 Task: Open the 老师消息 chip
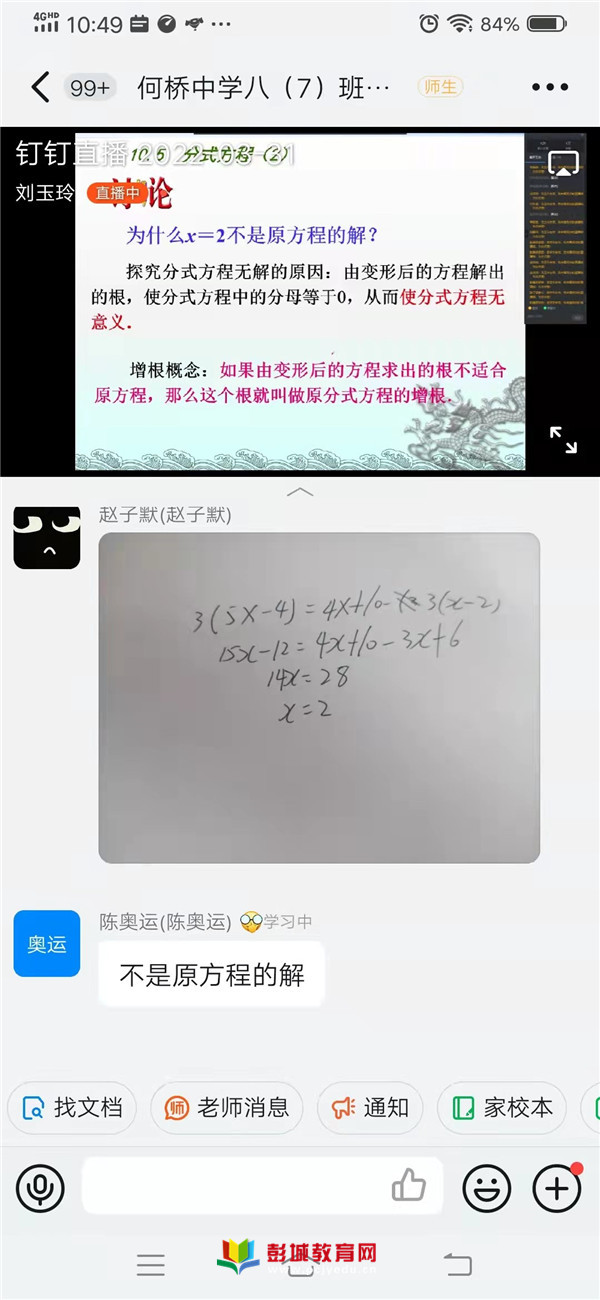pyautogui.click(x=227, y=1107)
